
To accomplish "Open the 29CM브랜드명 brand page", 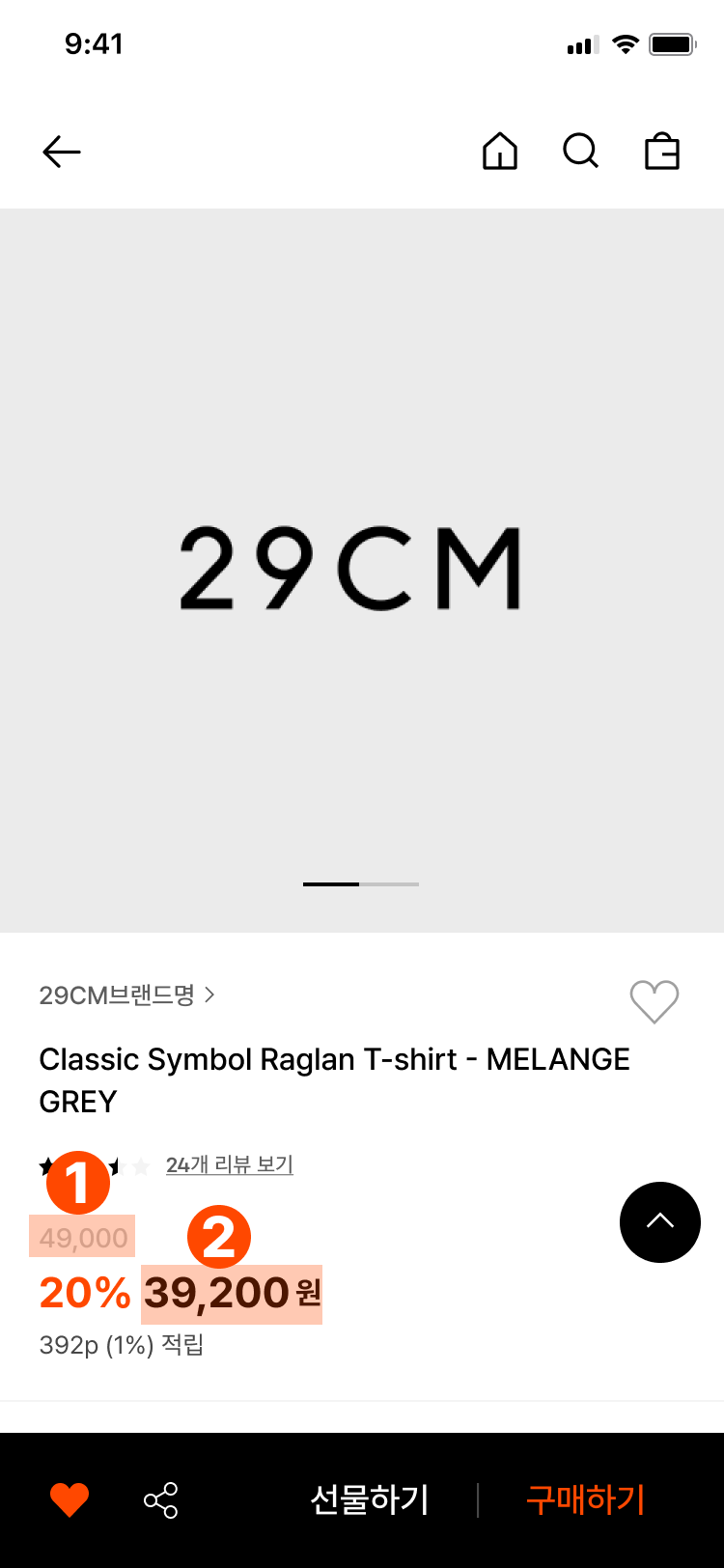I will pyautogui.click(x=125, y=994).
